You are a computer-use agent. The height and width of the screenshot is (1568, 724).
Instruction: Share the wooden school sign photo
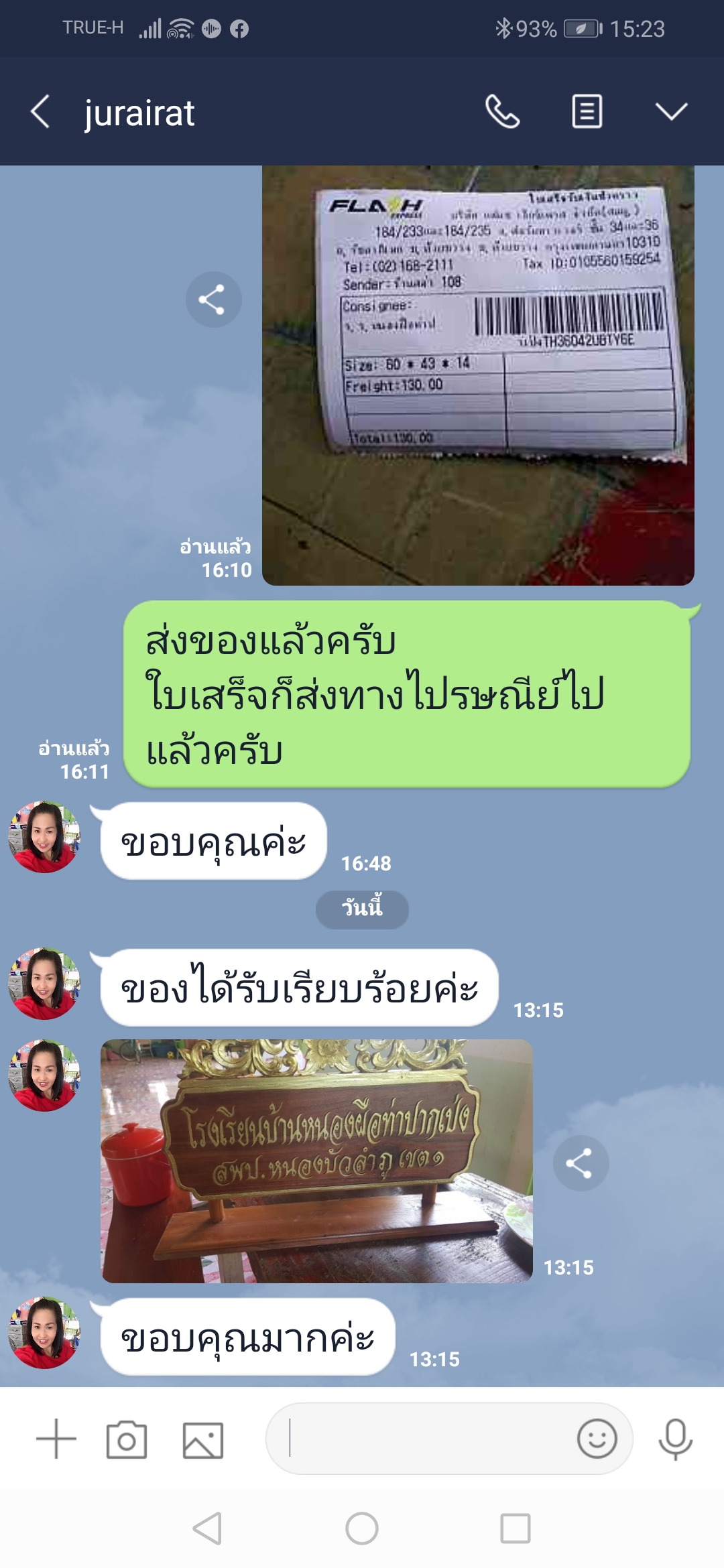[581, 1163]
